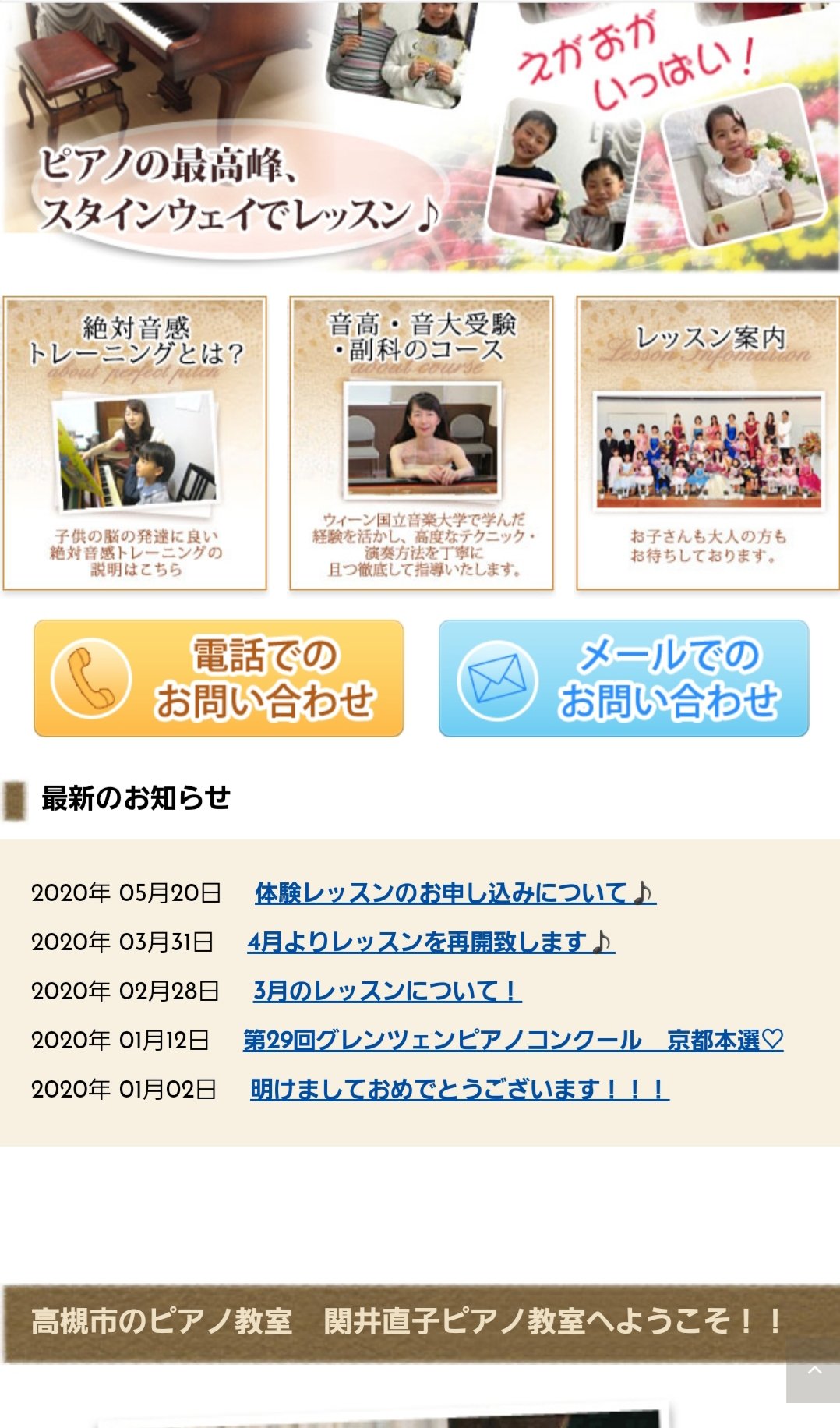
Task: Tap the 電話でのお問い合わせ button
Action: click(x=219, y=678)
